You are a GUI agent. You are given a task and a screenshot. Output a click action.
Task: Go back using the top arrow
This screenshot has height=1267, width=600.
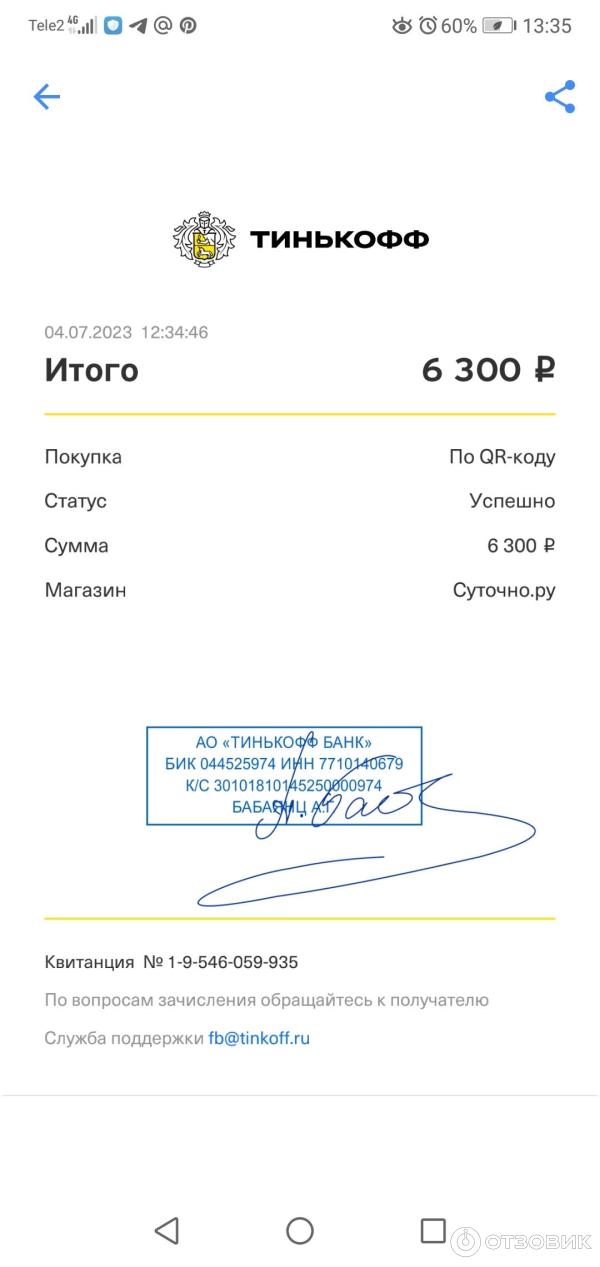tap(47, 97)
